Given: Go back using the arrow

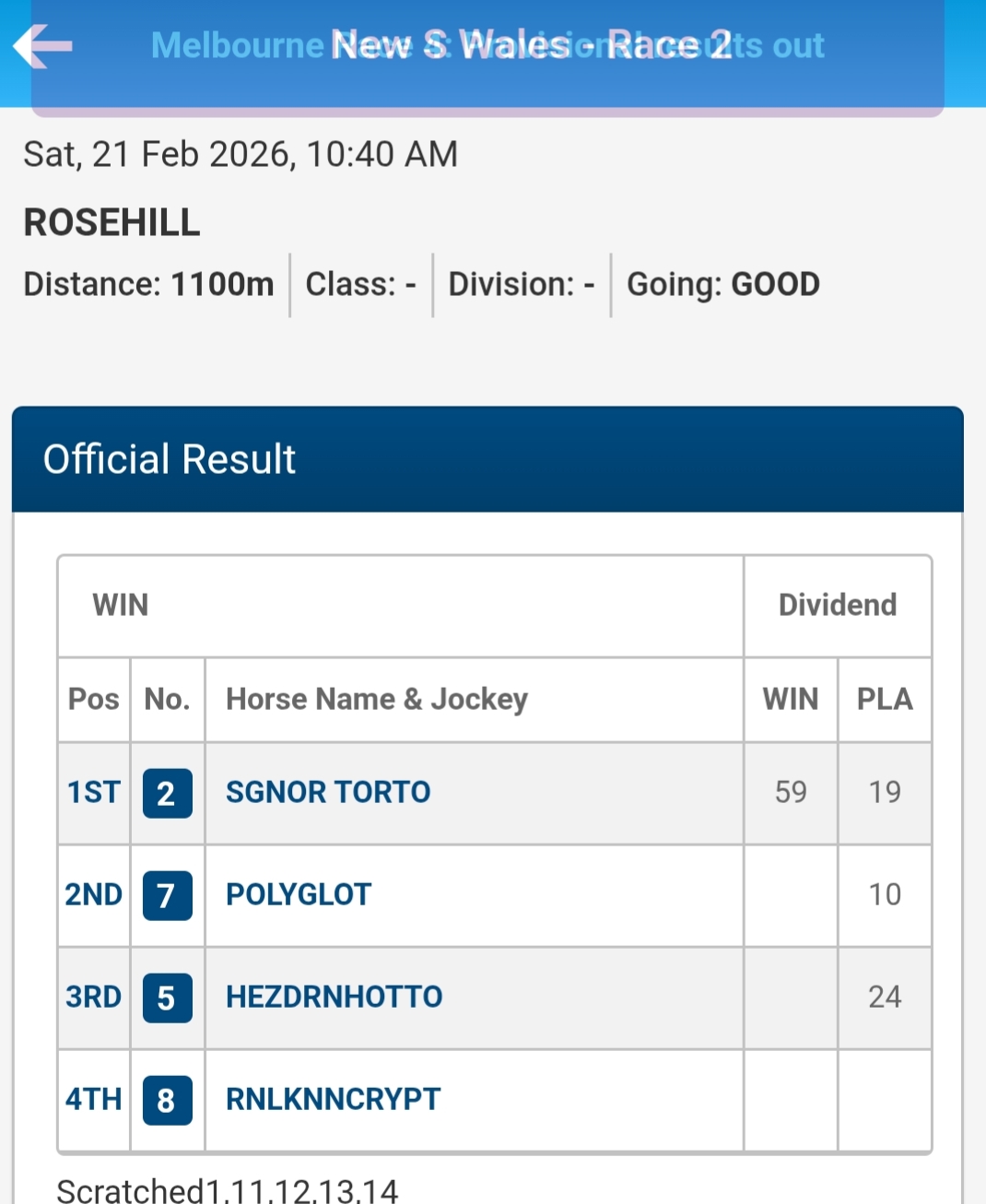Looking at the screenshot, I should point(41,45).
